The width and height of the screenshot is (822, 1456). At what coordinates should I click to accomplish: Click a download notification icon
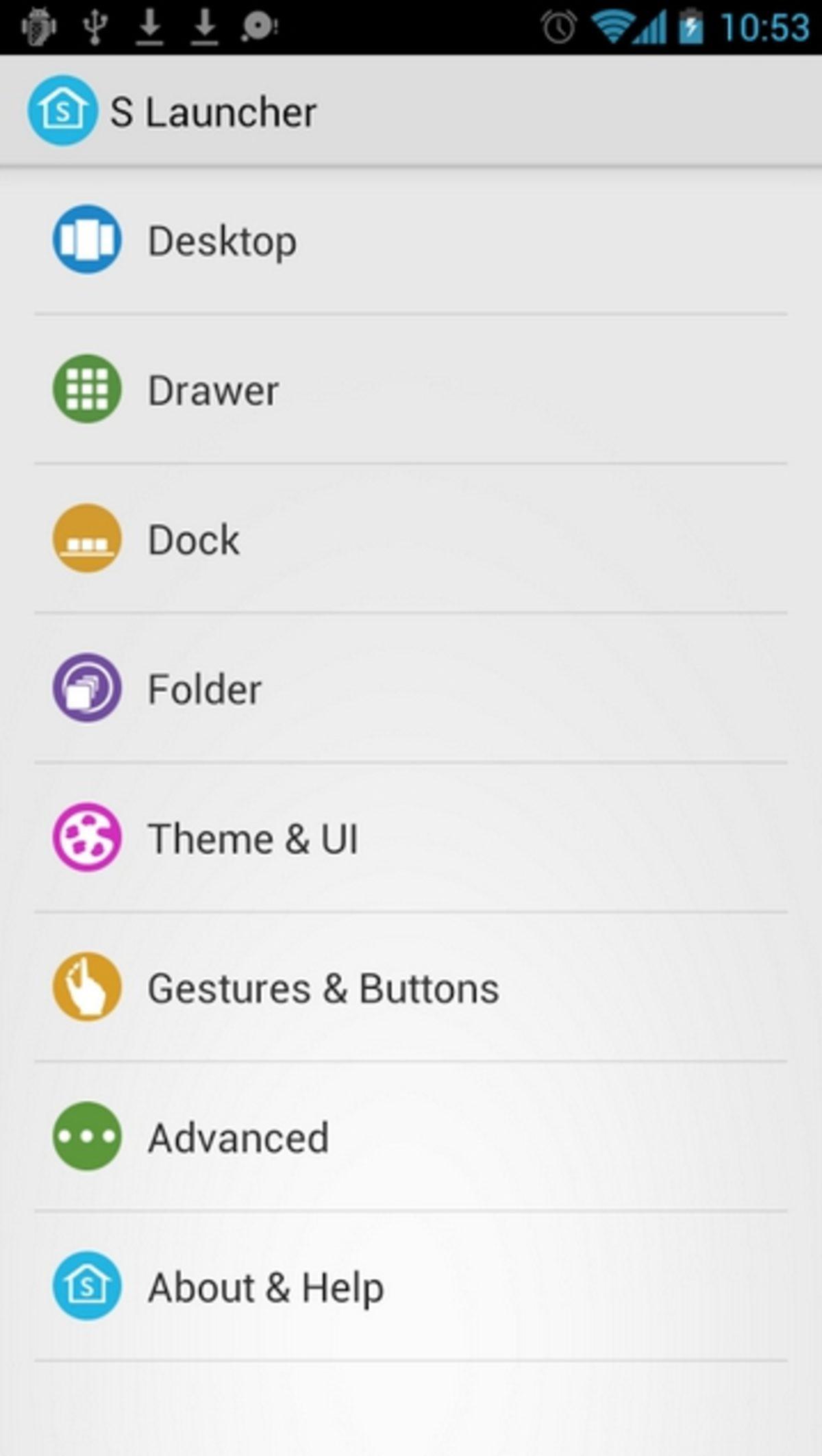(149, 26)
